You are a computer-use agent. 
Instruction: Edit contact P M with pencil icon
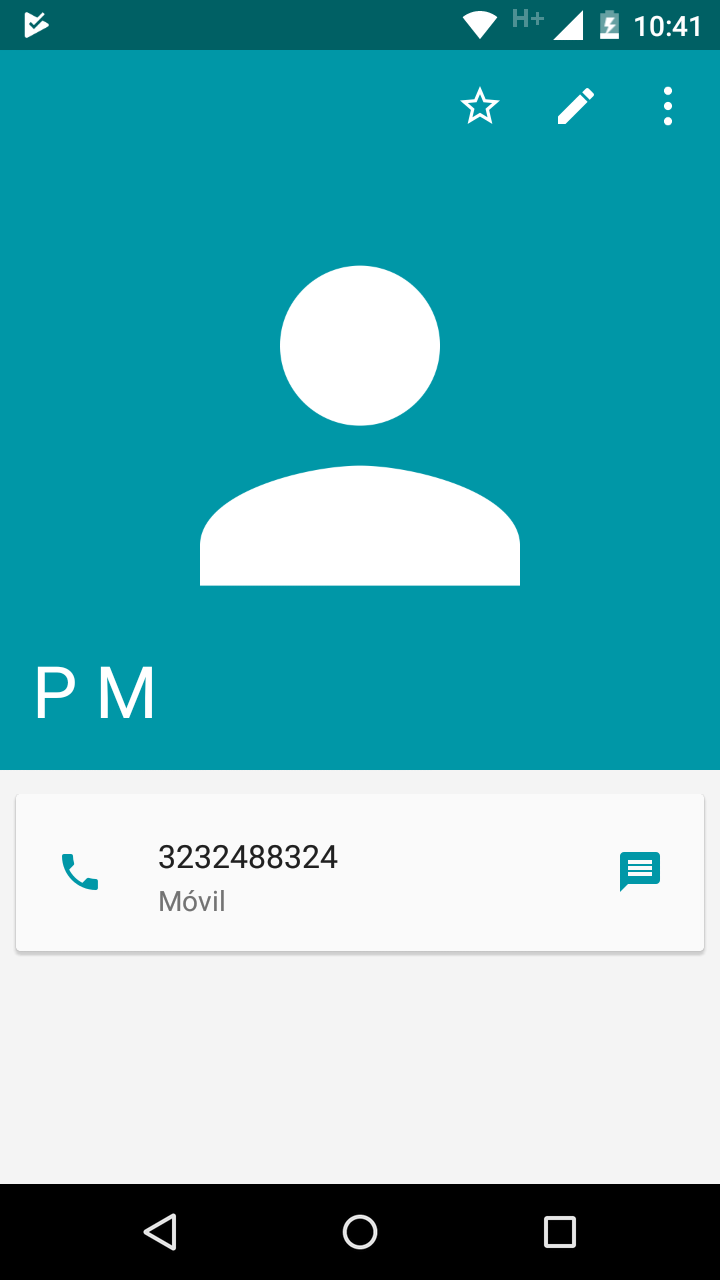coord(575,106)
